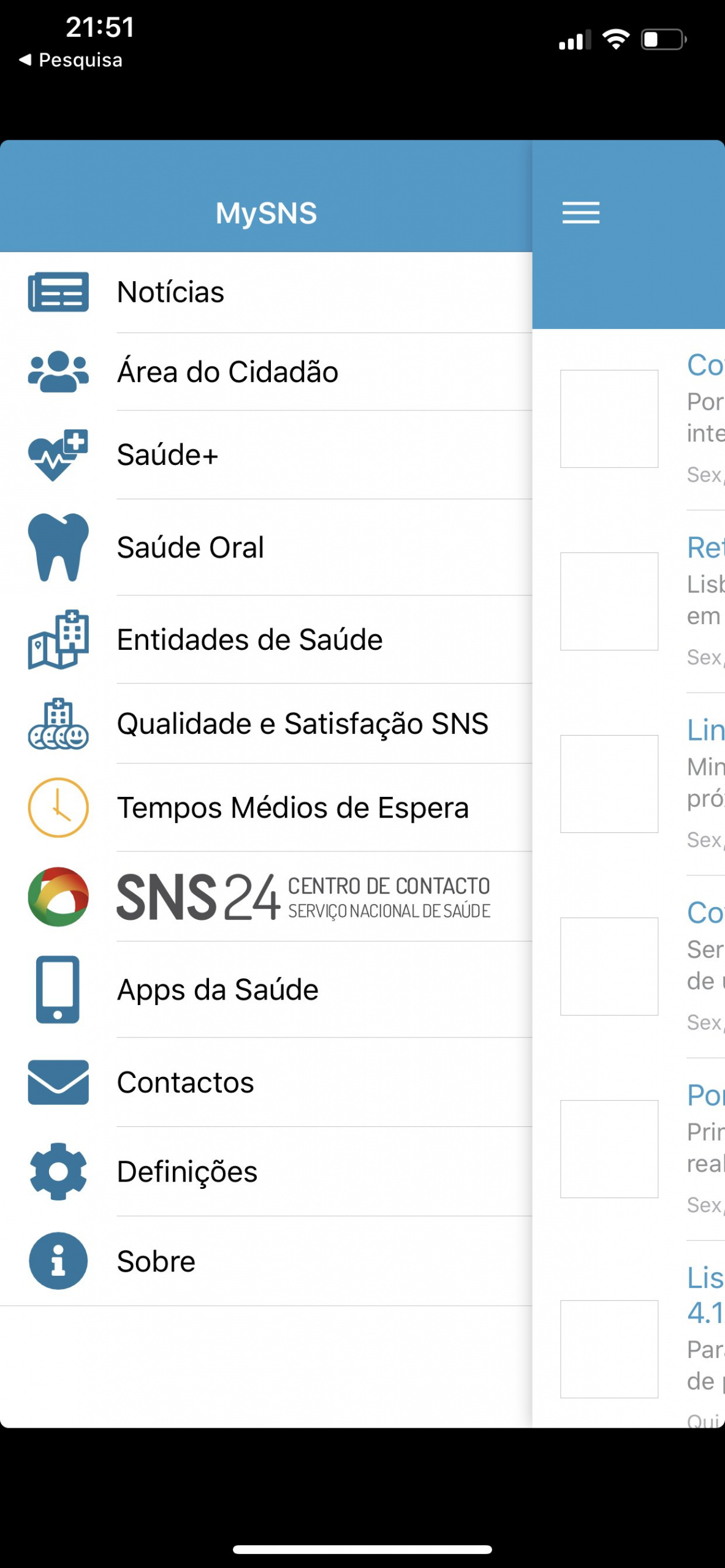Go to Área do Cidadão
This screenshot has height=1568, width=725.
coord(266,372)
